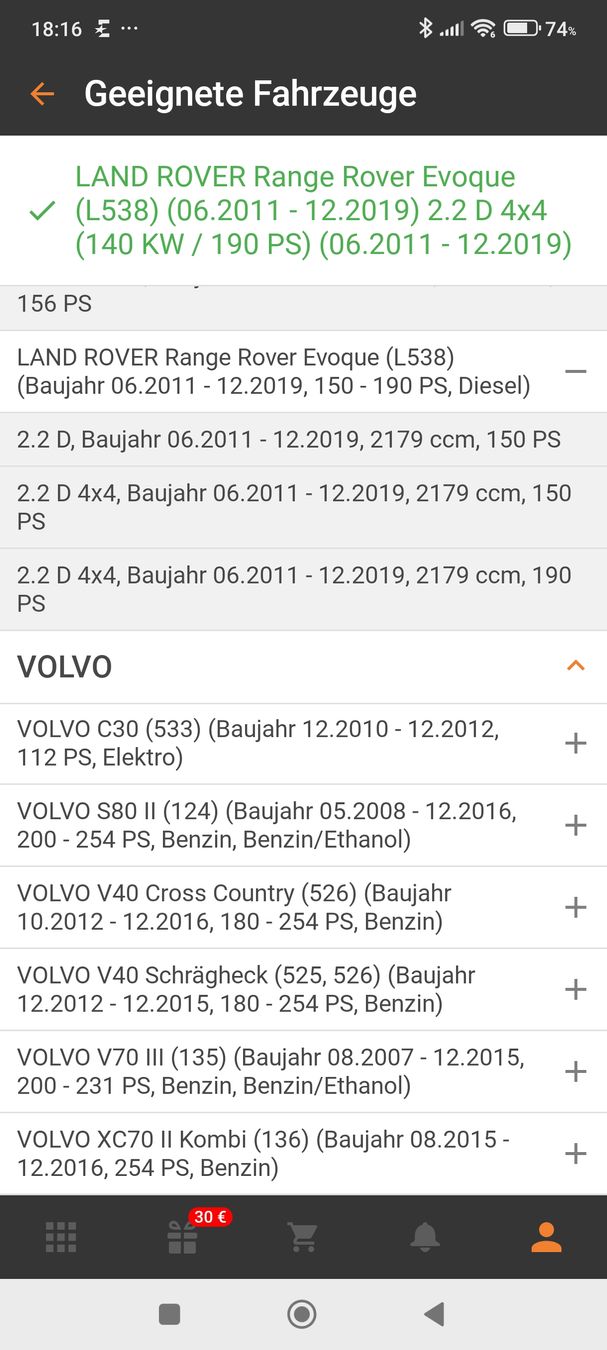Expand VOLVO V70 III (135) models

coord(575,1071)
